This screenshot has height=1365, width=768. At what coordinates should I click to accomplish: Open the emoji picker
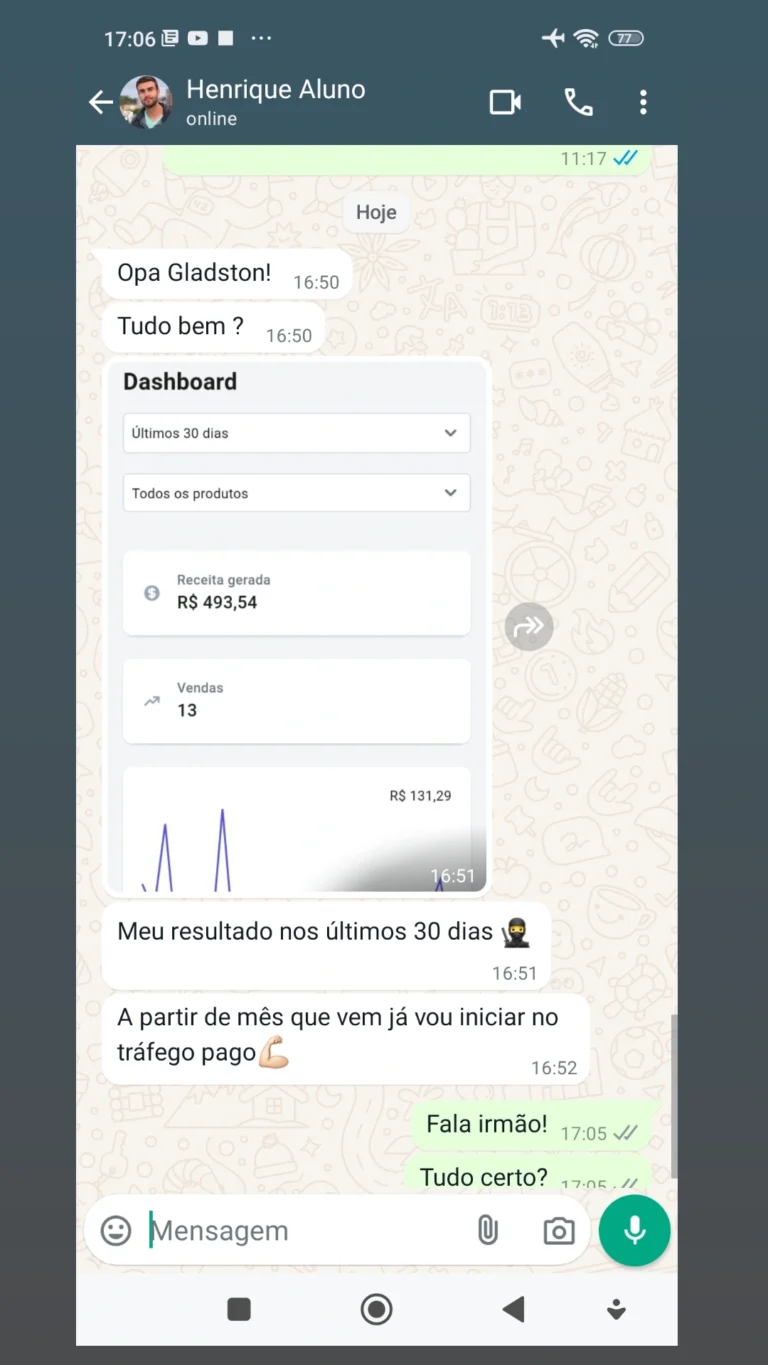[x=116, y=1230]
